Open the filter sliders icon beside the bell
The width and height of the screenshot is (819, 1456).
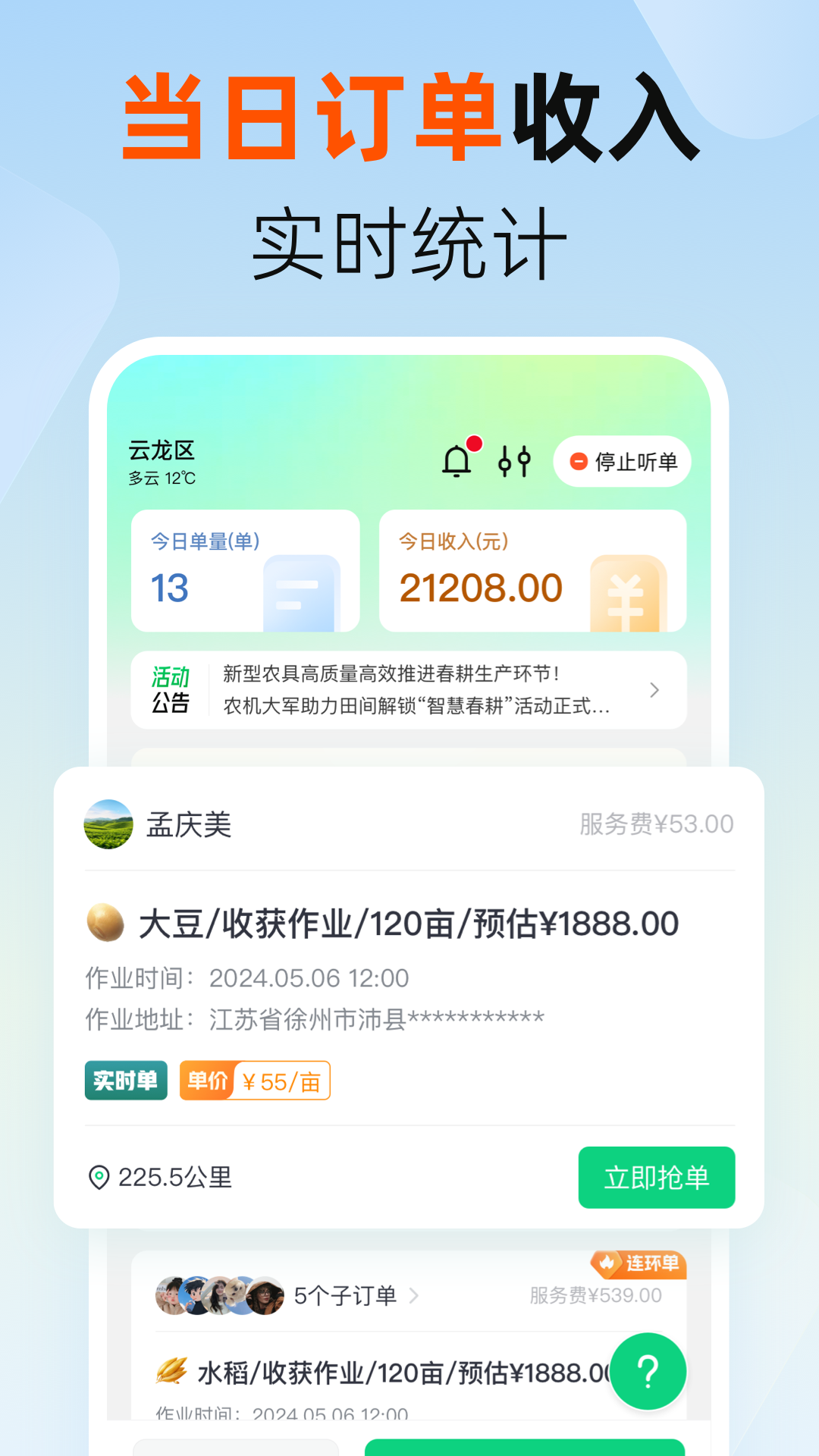(514, 460)
